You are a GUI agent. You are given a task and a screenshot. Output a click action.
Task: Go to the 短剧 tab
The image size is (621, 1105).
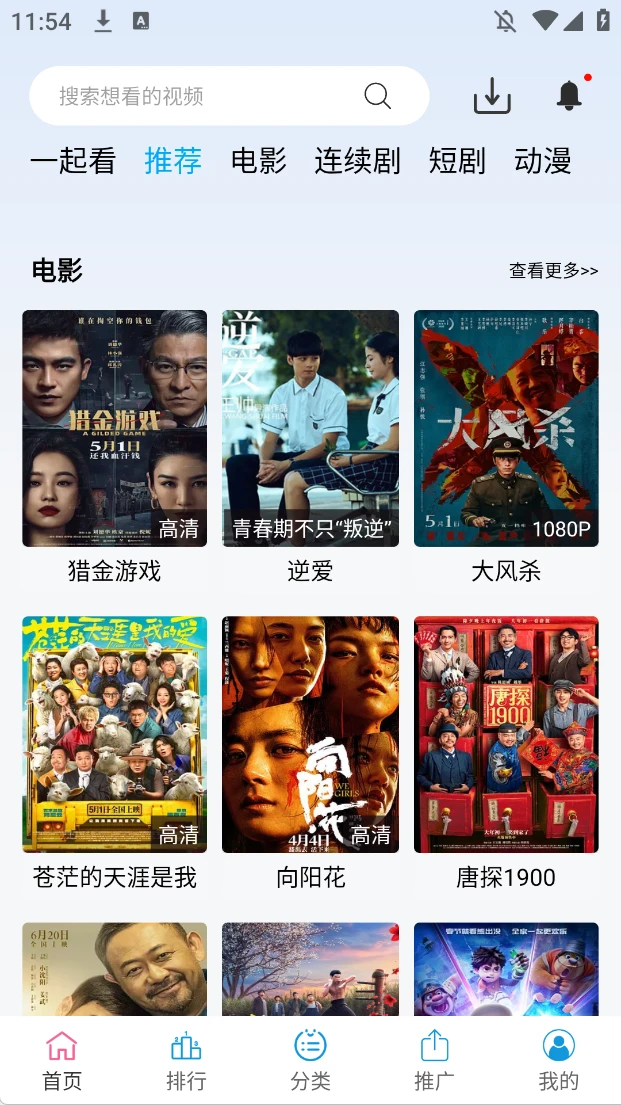[457, 160]
